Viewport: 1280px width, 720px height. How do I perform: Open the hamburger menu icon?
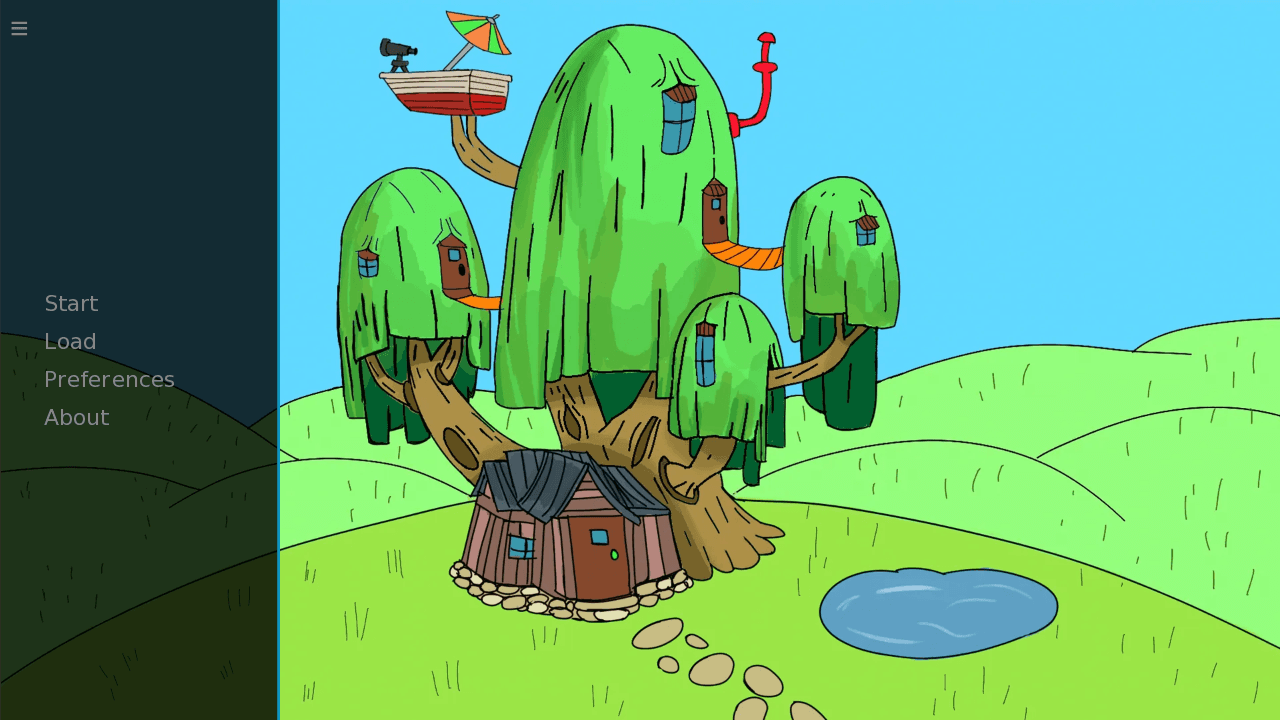pos(19,28)
